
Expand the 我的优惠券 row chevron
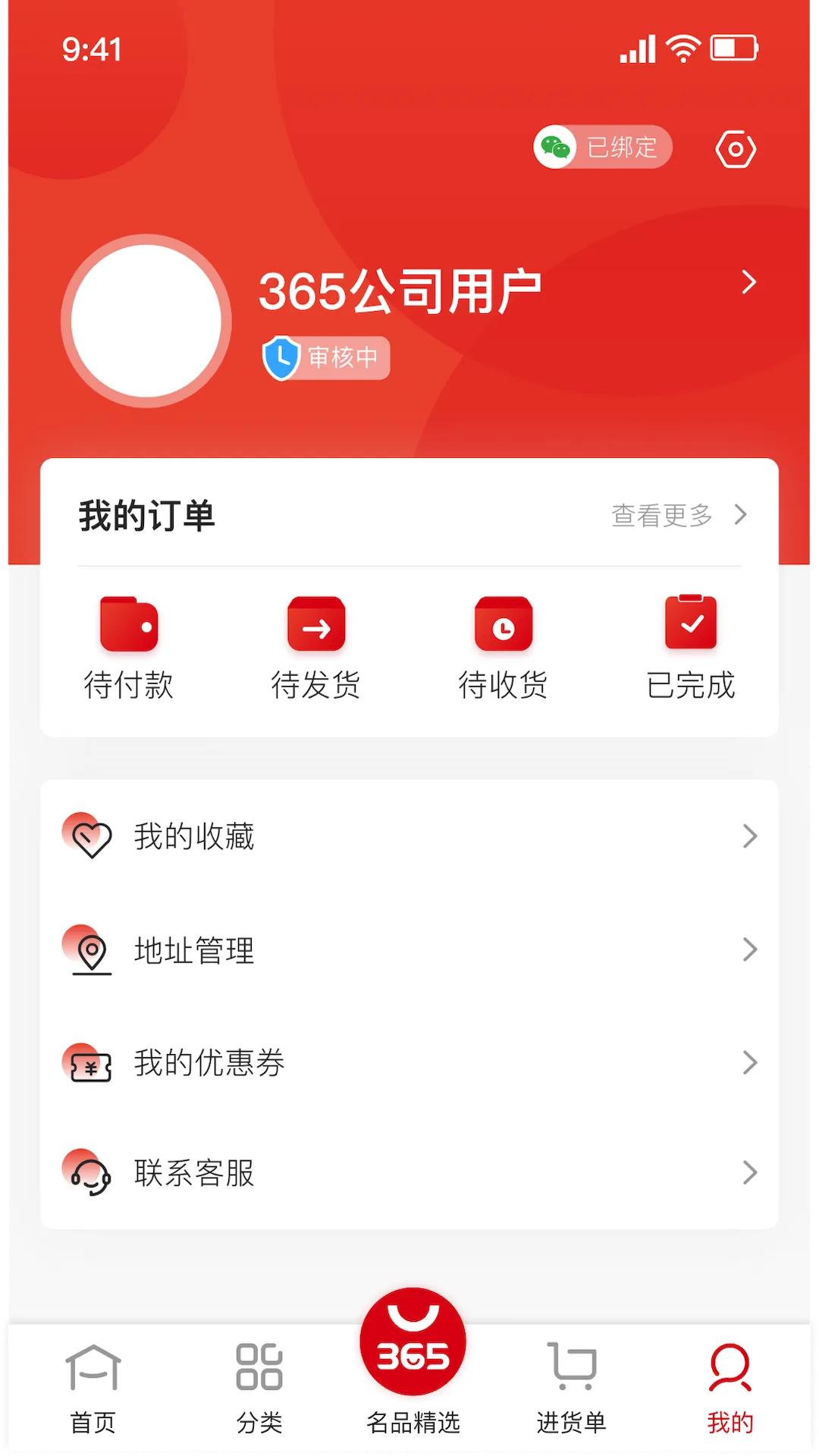tap(751, 1062)
